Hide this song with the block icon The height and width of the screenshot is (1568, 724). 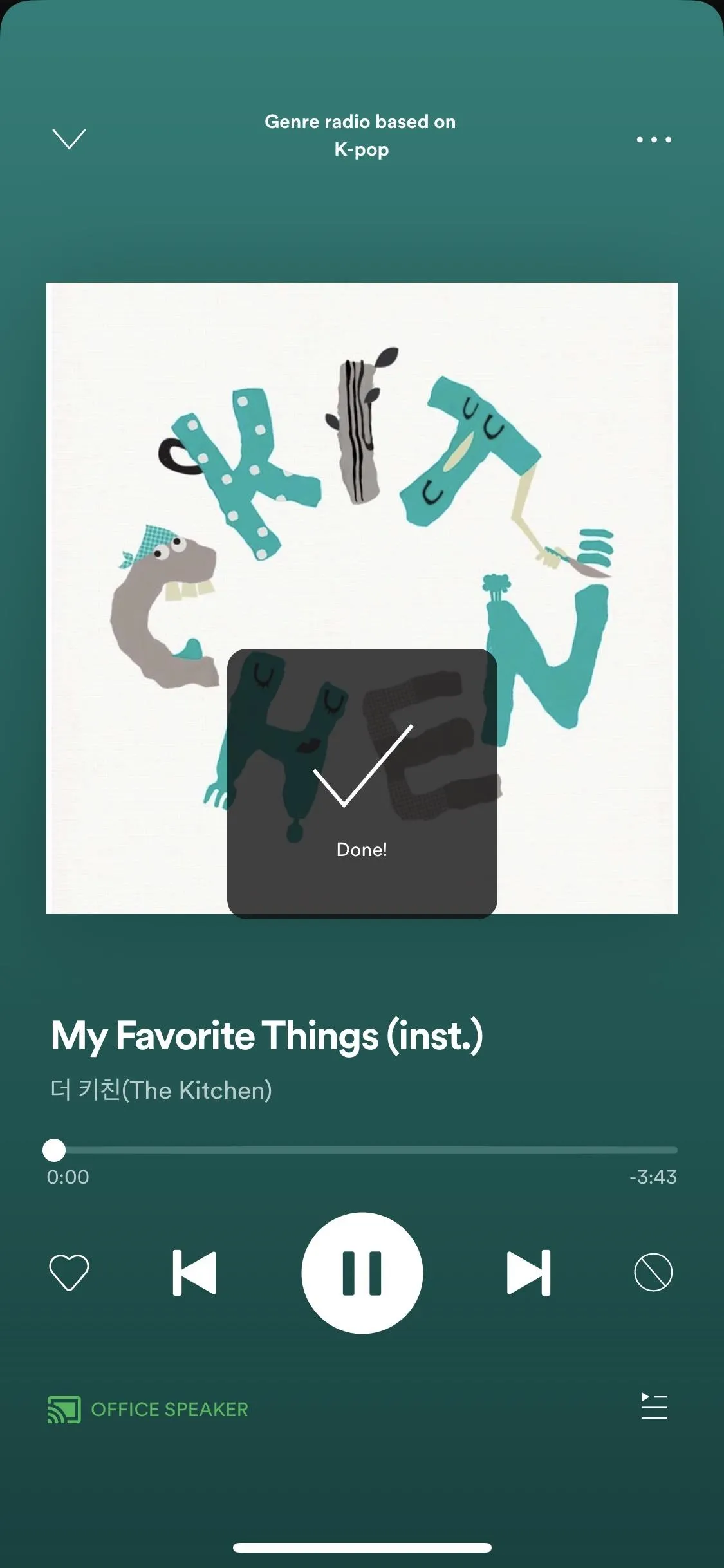coord(653,1272)
